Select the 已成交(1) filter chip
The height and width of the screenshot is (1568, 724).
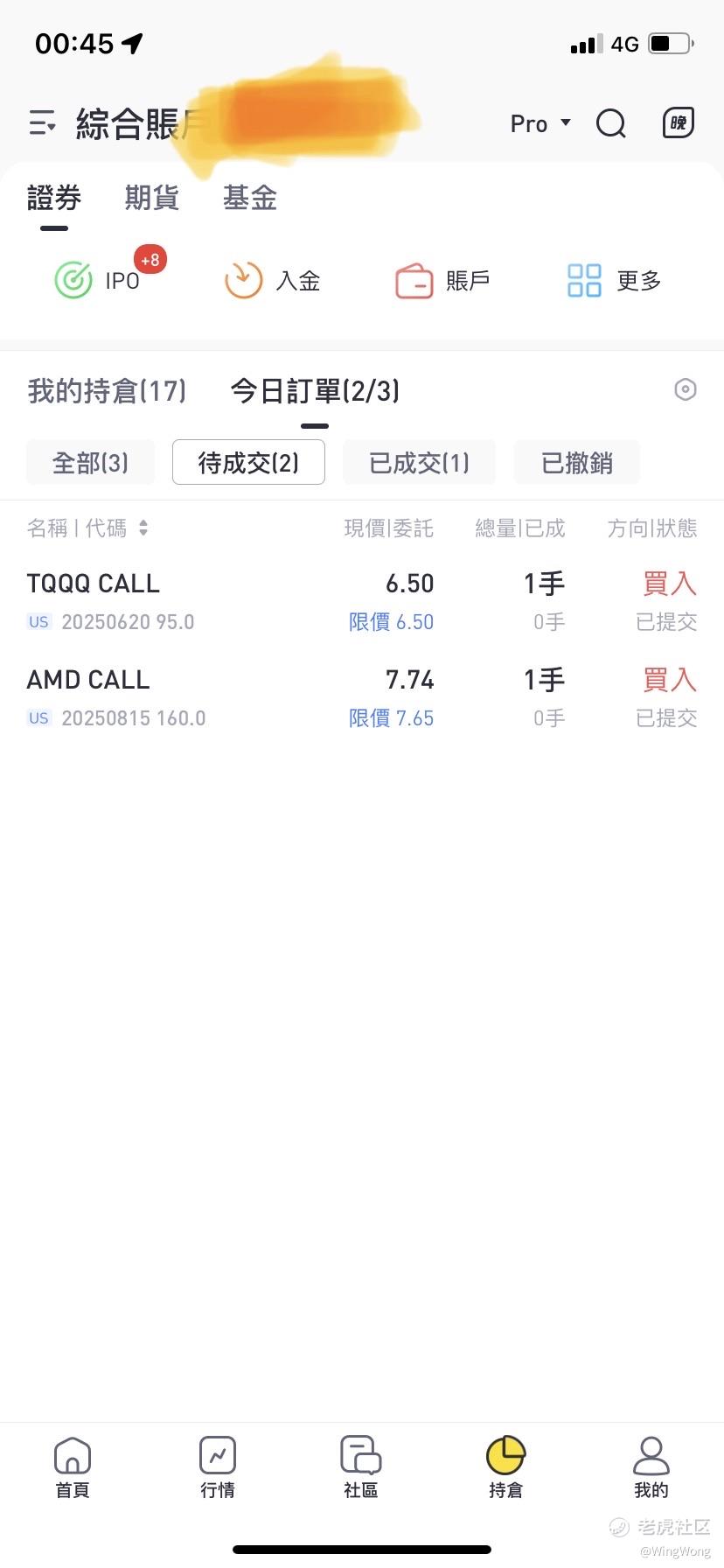tap(419, 462)
